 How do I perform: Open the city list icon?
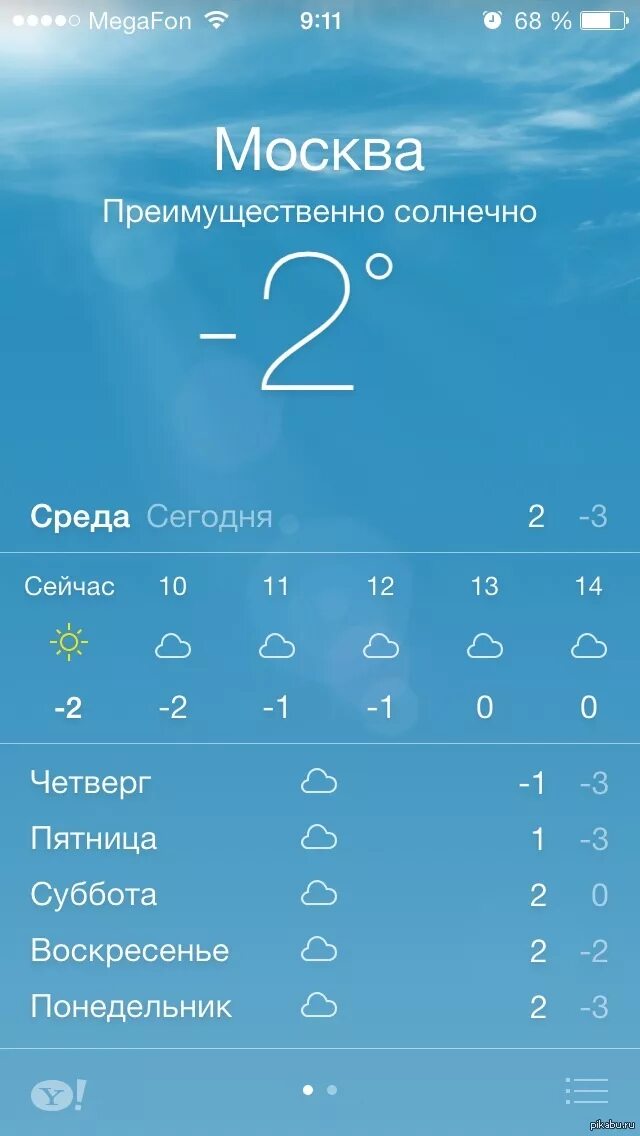tap(586, 1090)
